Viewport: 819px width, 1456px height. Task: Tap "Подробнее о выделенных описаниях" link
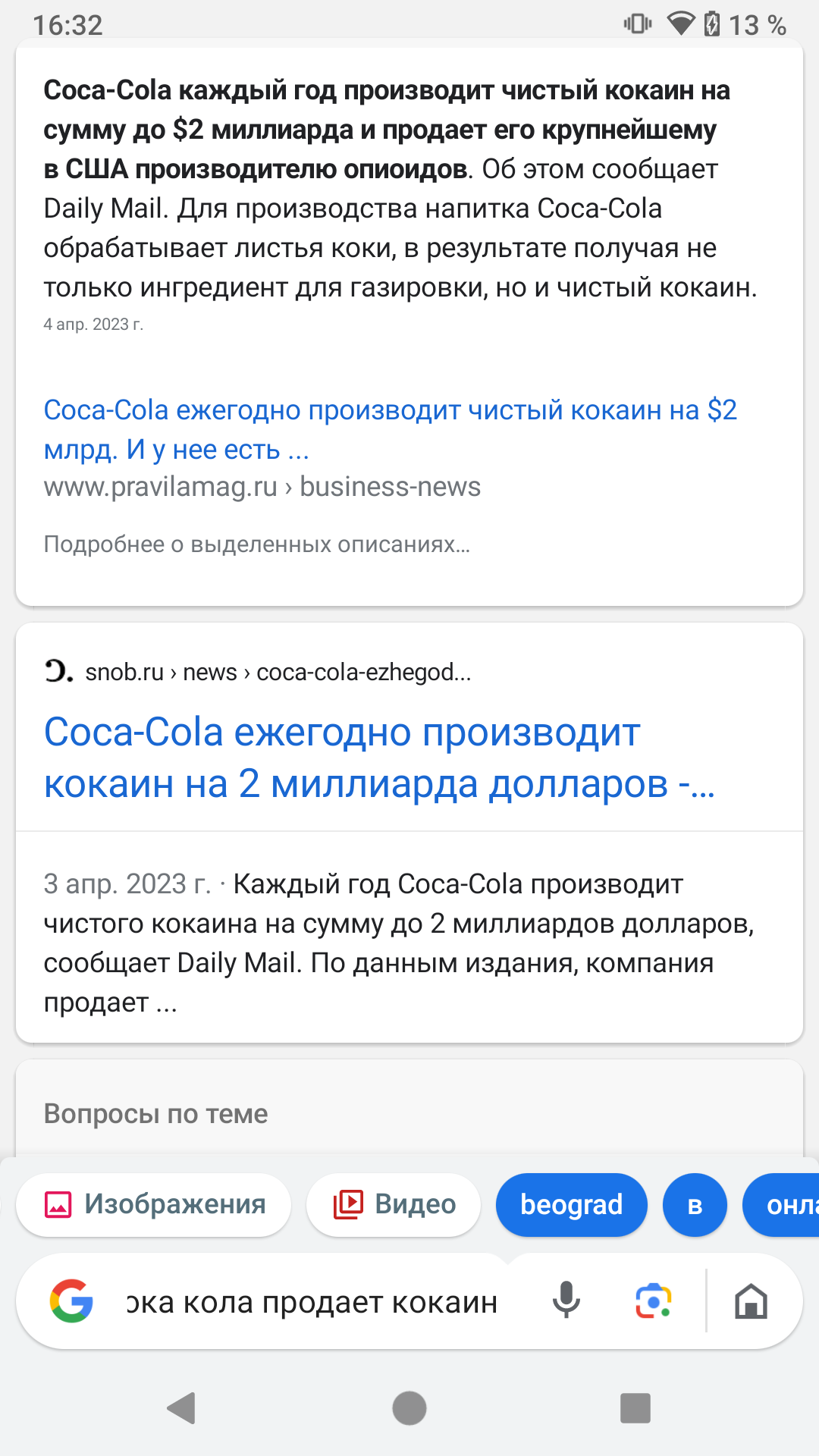(257, 544)
